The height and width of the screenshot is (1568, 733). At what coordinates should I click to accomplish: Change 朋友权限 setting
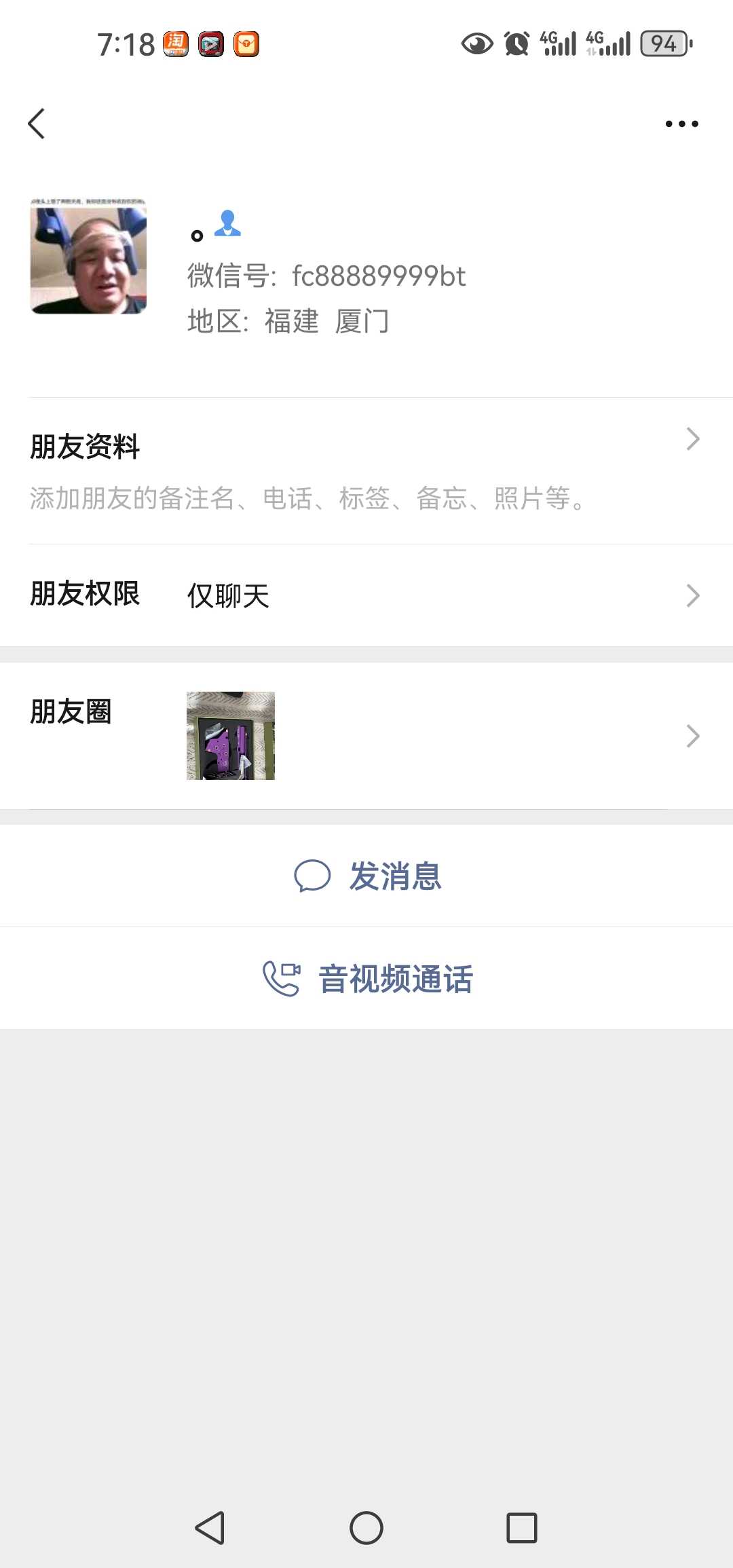(366, 595)
